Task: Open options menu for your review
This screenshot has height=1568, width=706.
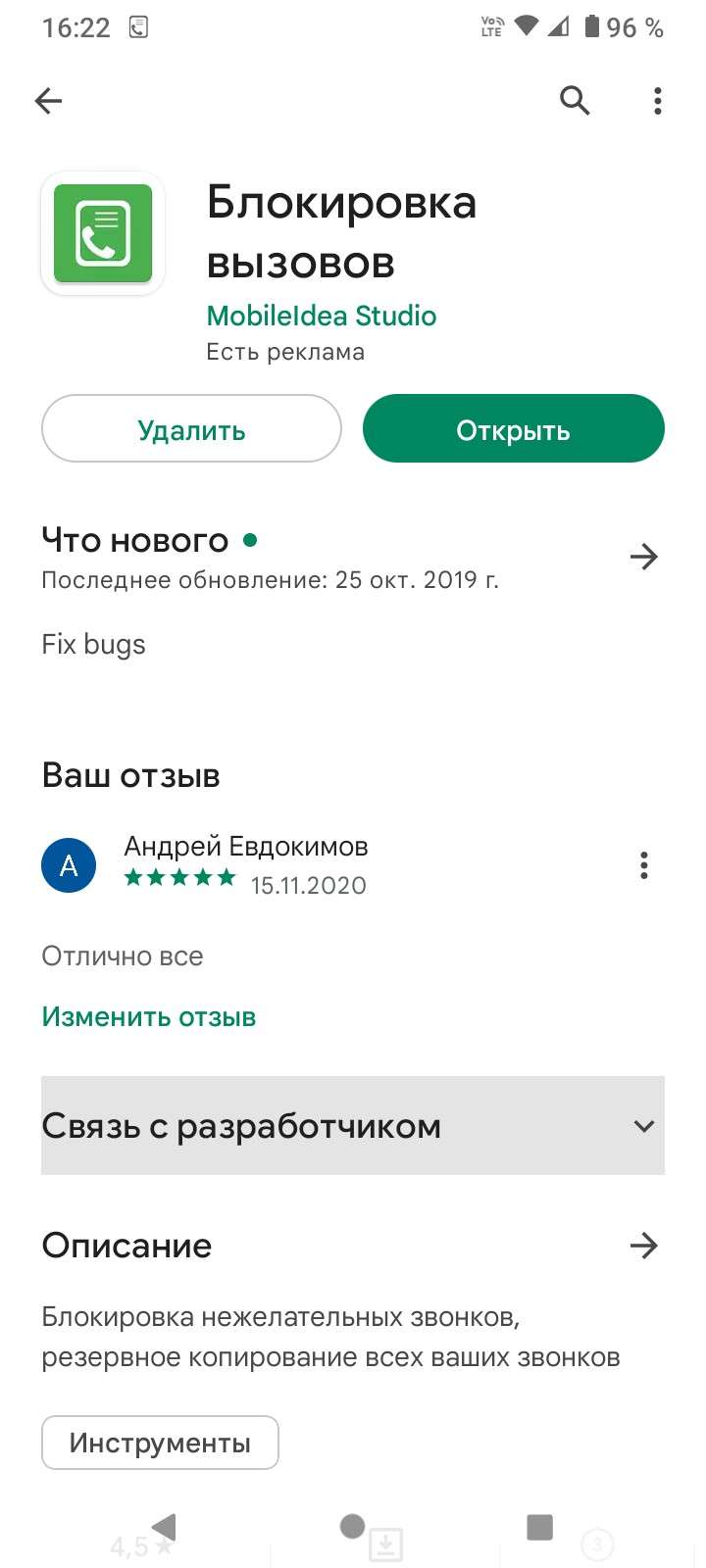Action: pos(643,865)
